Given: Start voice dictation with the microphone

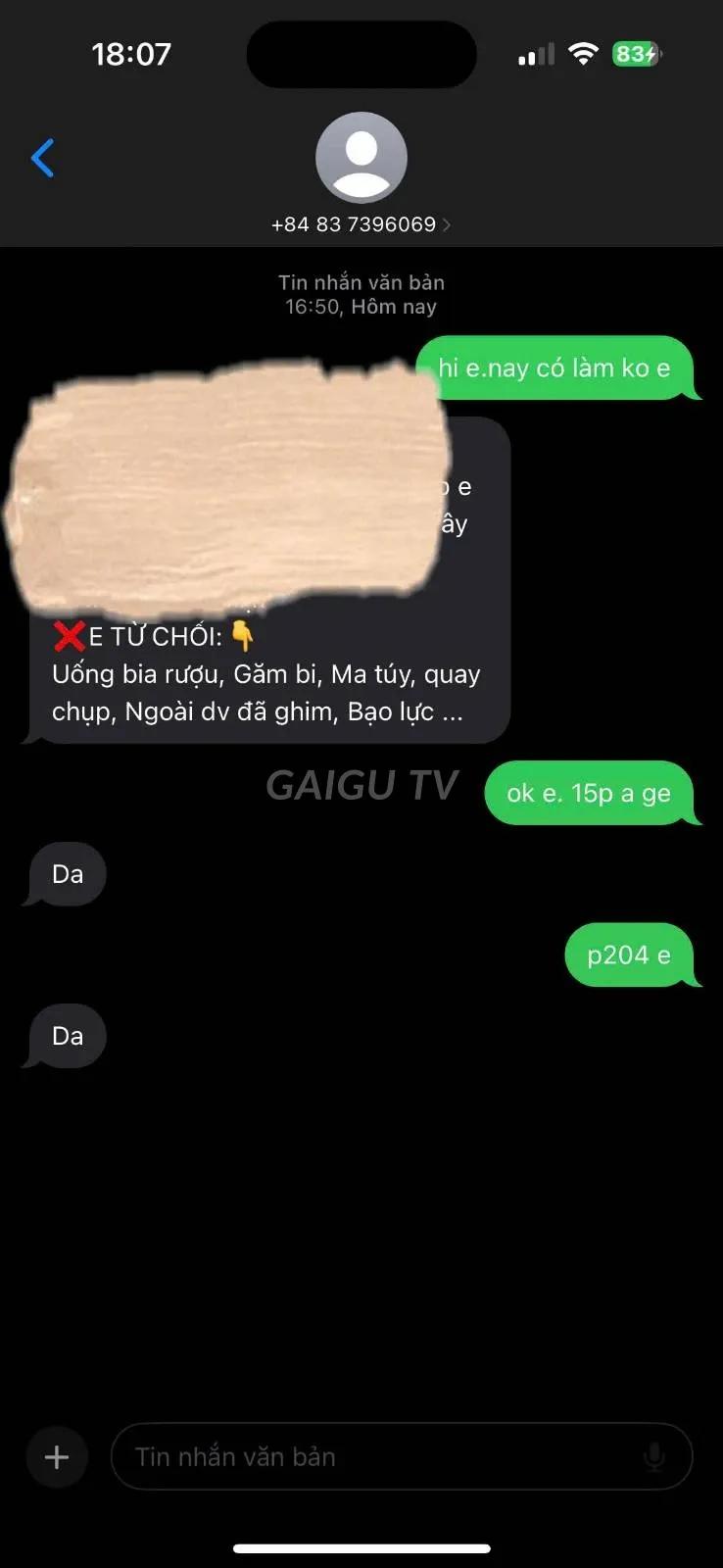Looking at the screenshot, I should tap(654, 1457).
